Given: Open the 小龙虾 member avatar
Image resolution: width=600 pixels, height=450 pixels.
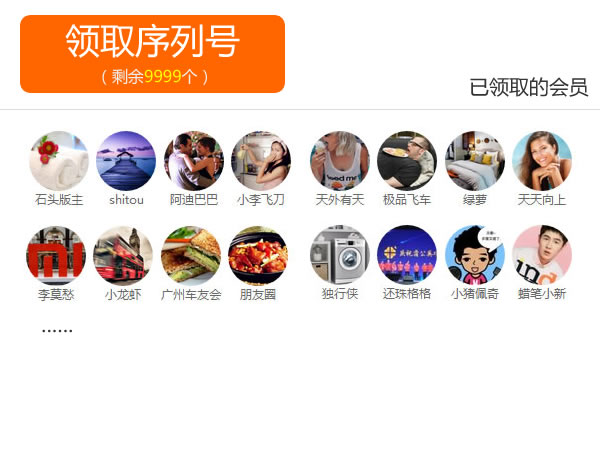Looking at the screenshot, I should (x=123, y=255).
